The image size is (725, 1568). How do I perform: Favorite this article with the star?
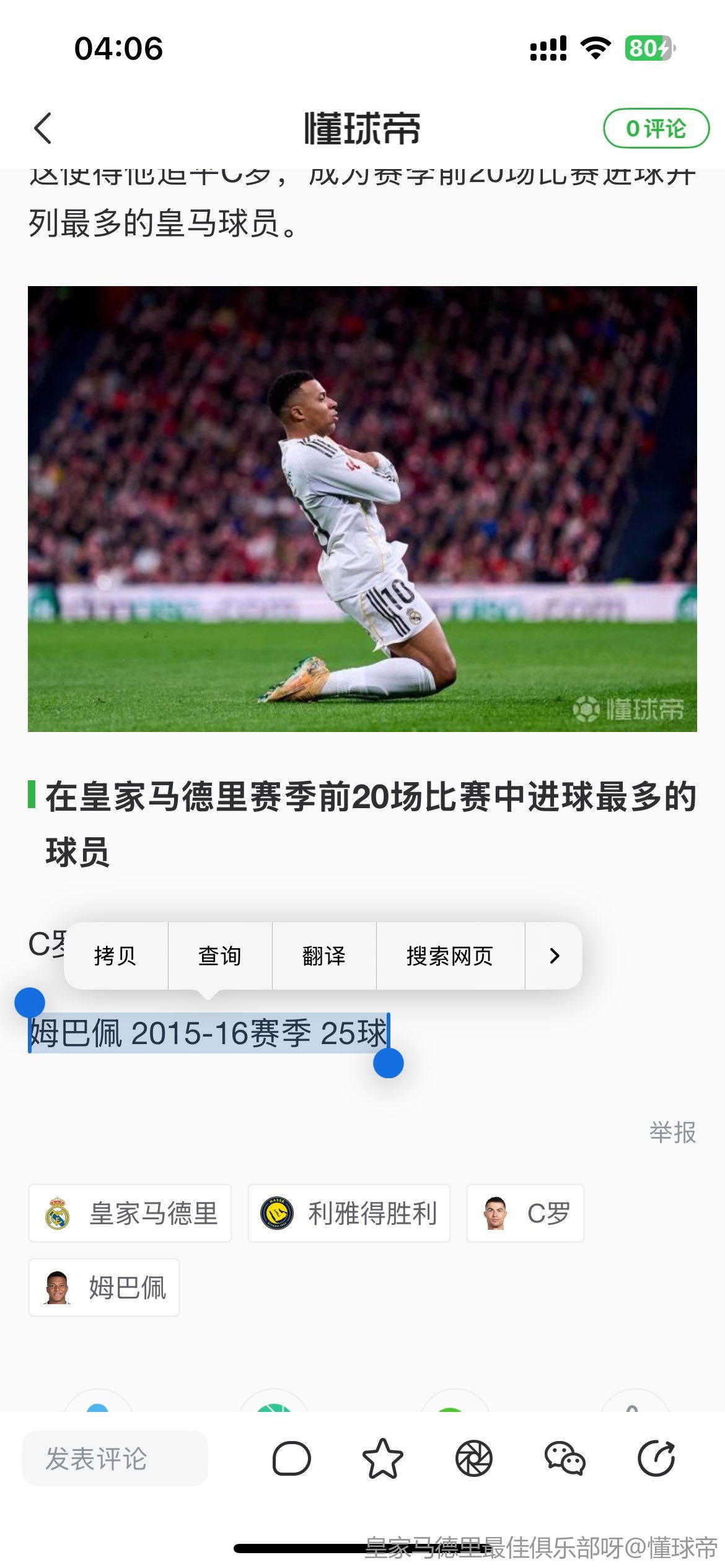pos(382,1458)
